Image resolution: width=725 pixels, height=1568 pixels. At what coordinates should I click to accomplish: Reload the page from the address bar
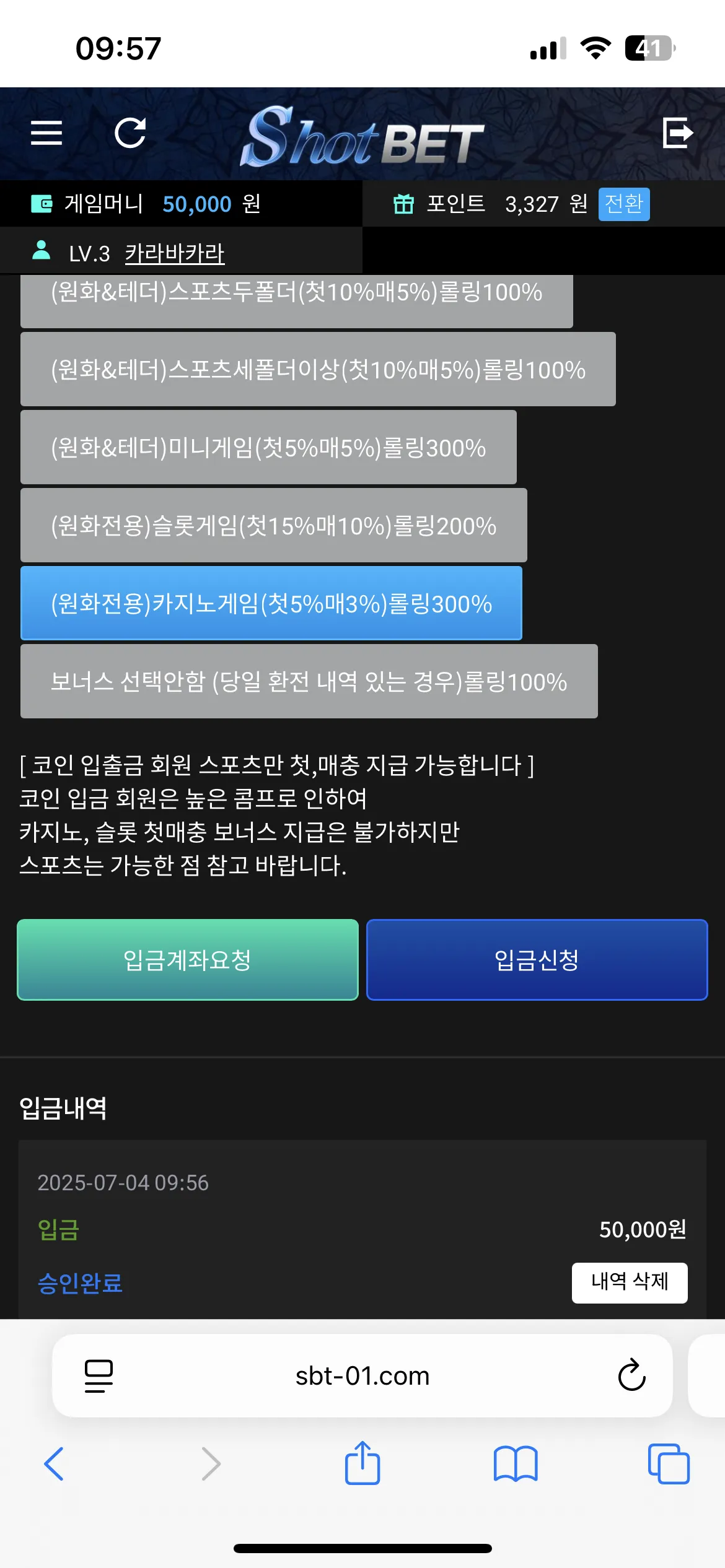(631, 1376)
